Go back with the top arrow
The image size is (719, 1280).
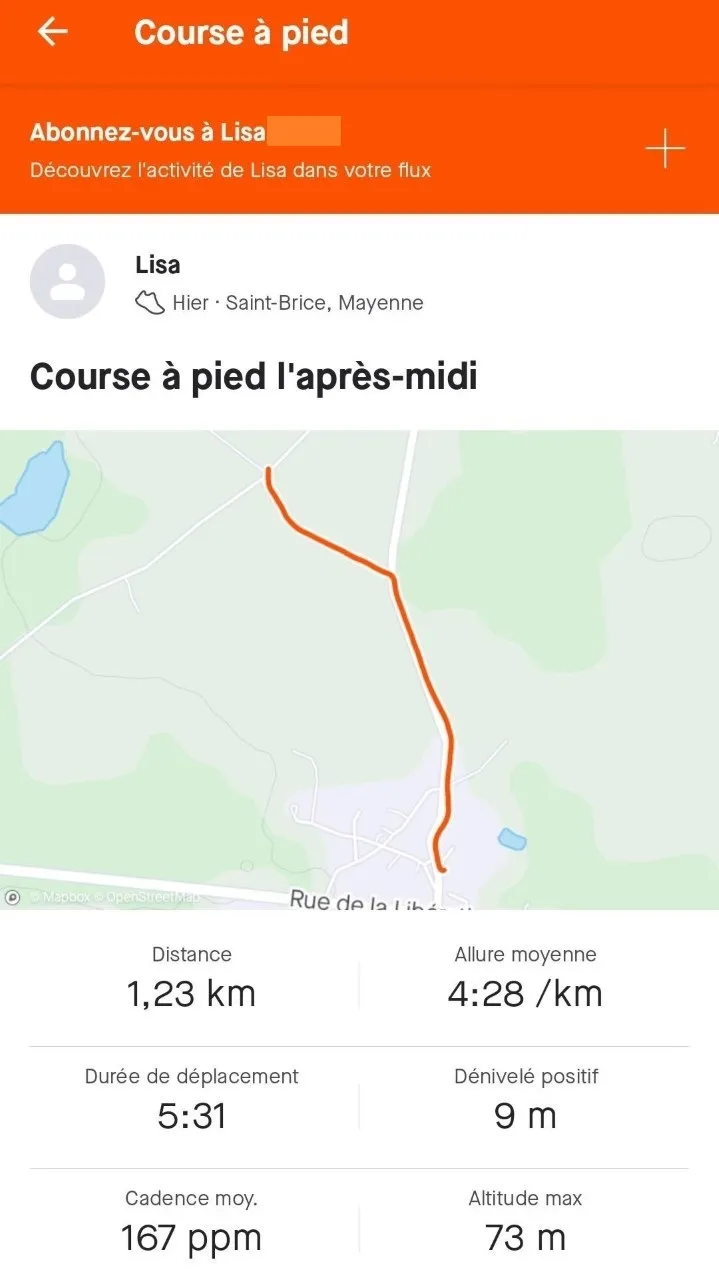coord(52,32)
